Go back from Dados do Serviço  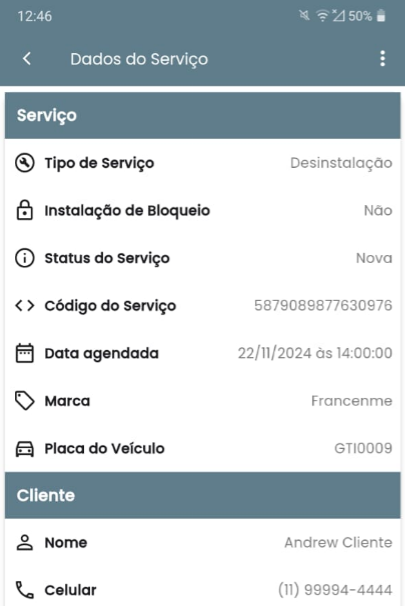tap(27, 59)
